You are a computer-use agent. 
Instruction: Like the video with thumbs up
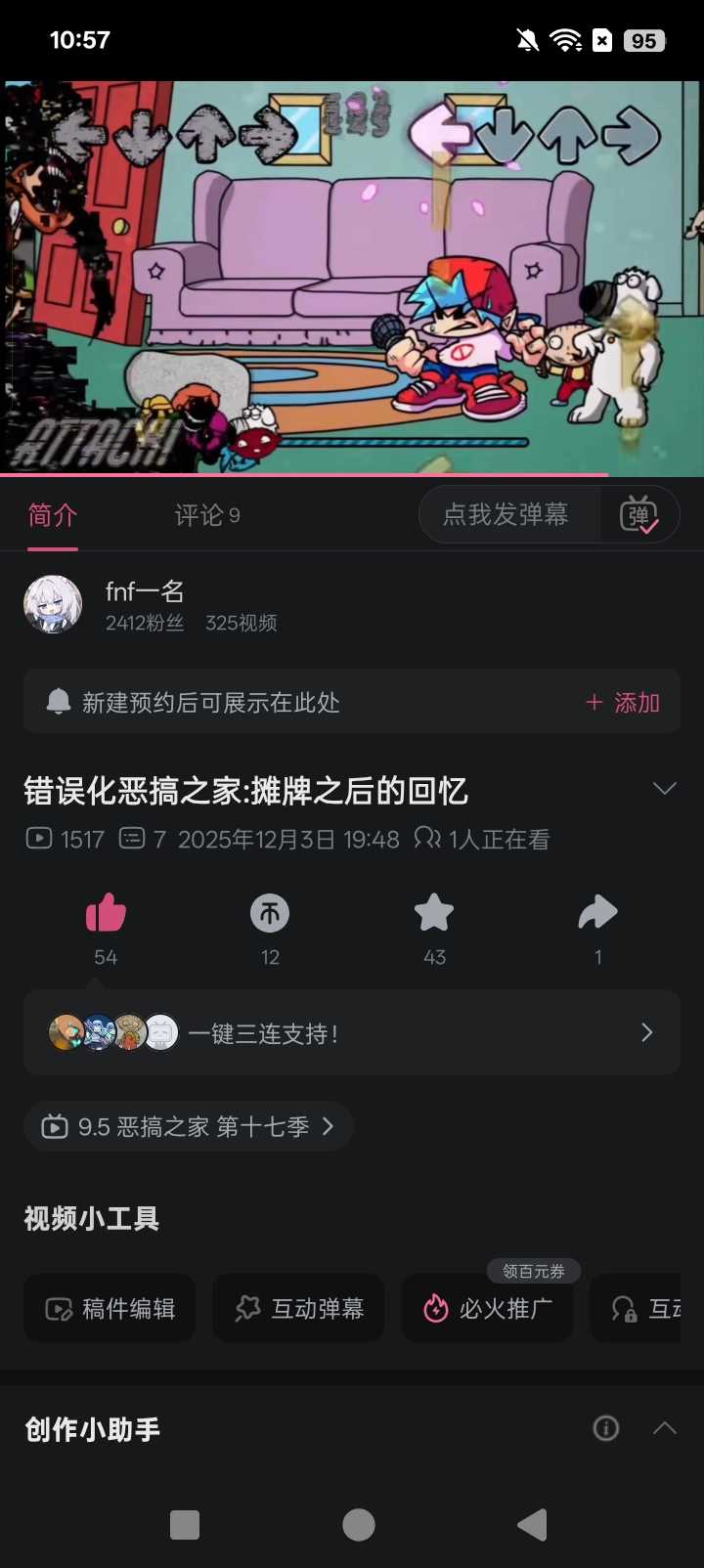[106, 915]
